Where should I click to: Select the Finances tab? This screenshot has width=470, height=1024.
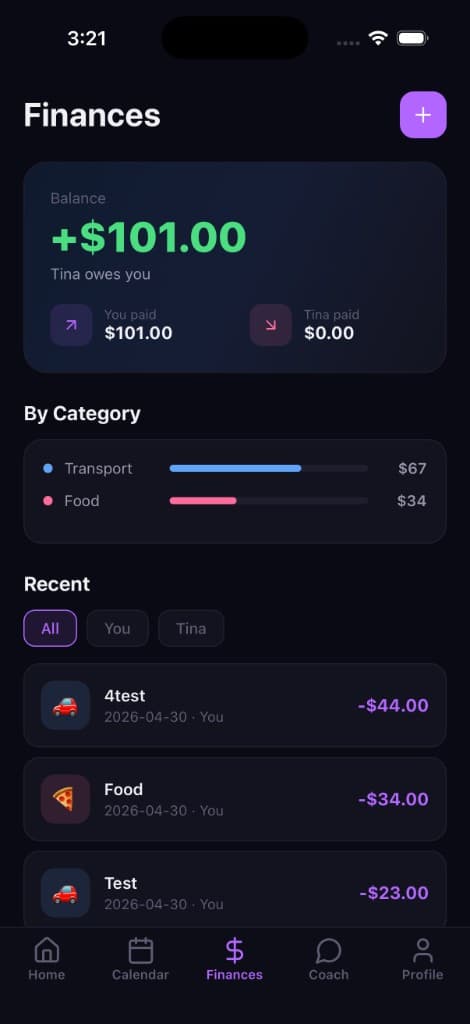click(234, 959)
